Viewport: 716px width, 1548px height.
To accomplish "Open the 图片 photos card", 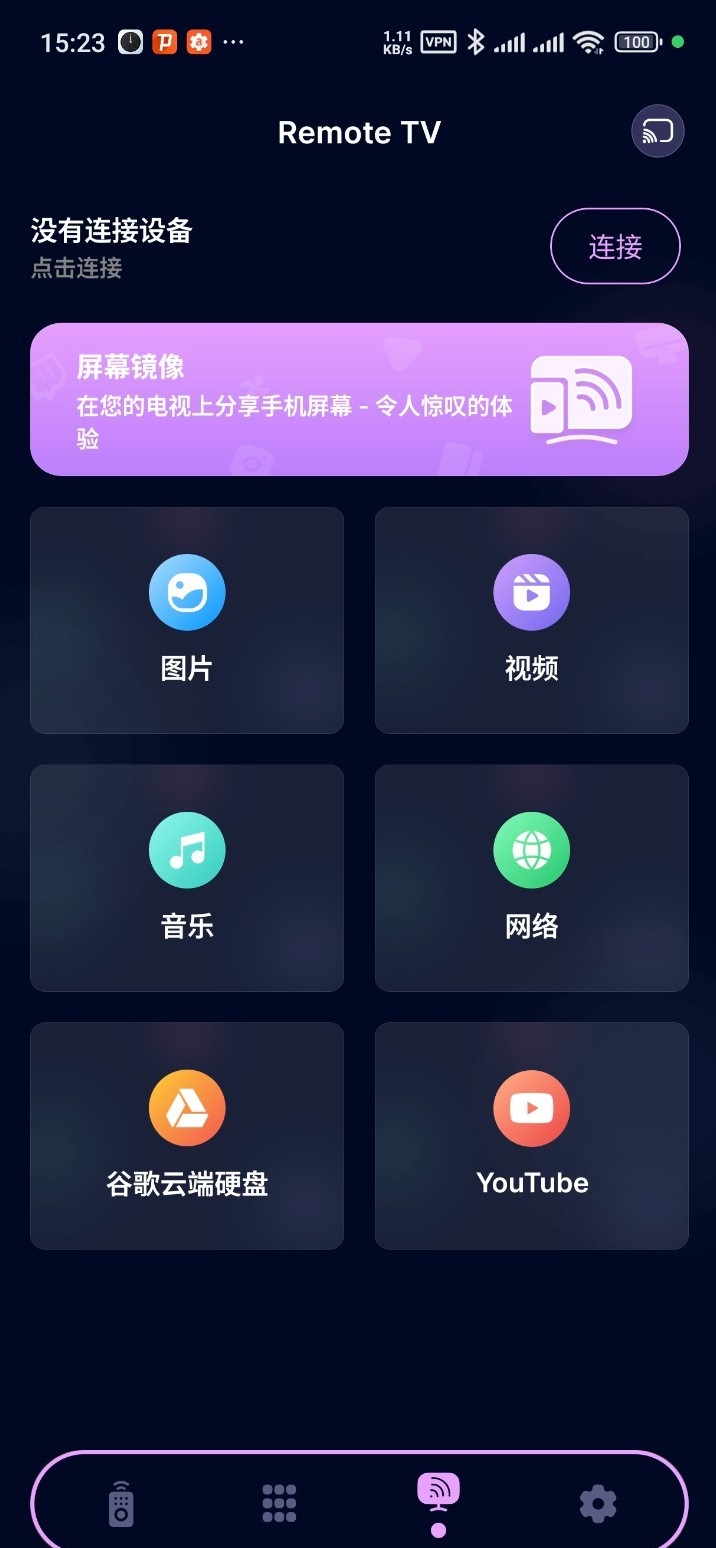I will click(x=187, y=620).
